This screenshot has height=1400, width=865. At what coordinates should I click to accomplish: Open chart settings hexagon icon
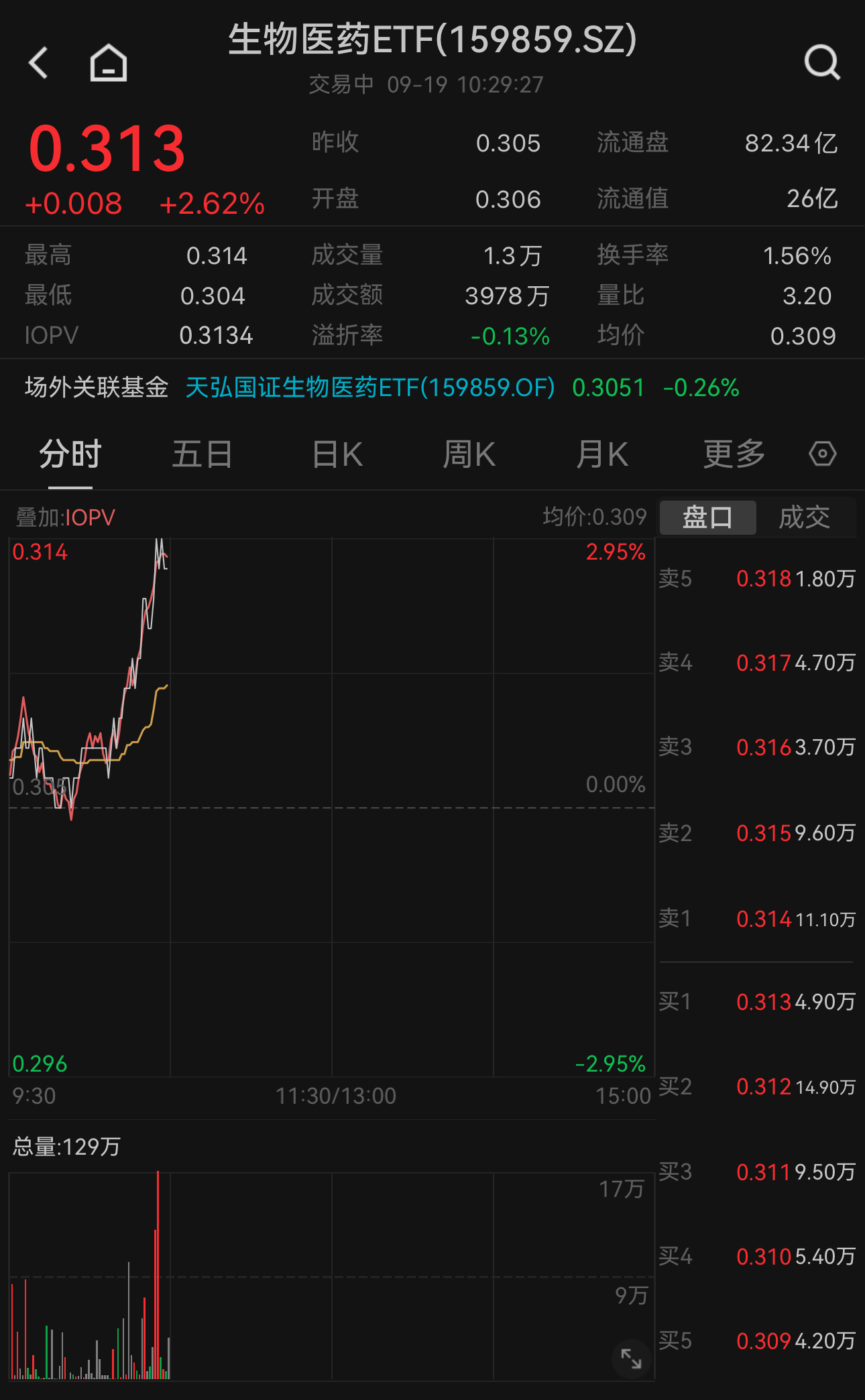822,454
